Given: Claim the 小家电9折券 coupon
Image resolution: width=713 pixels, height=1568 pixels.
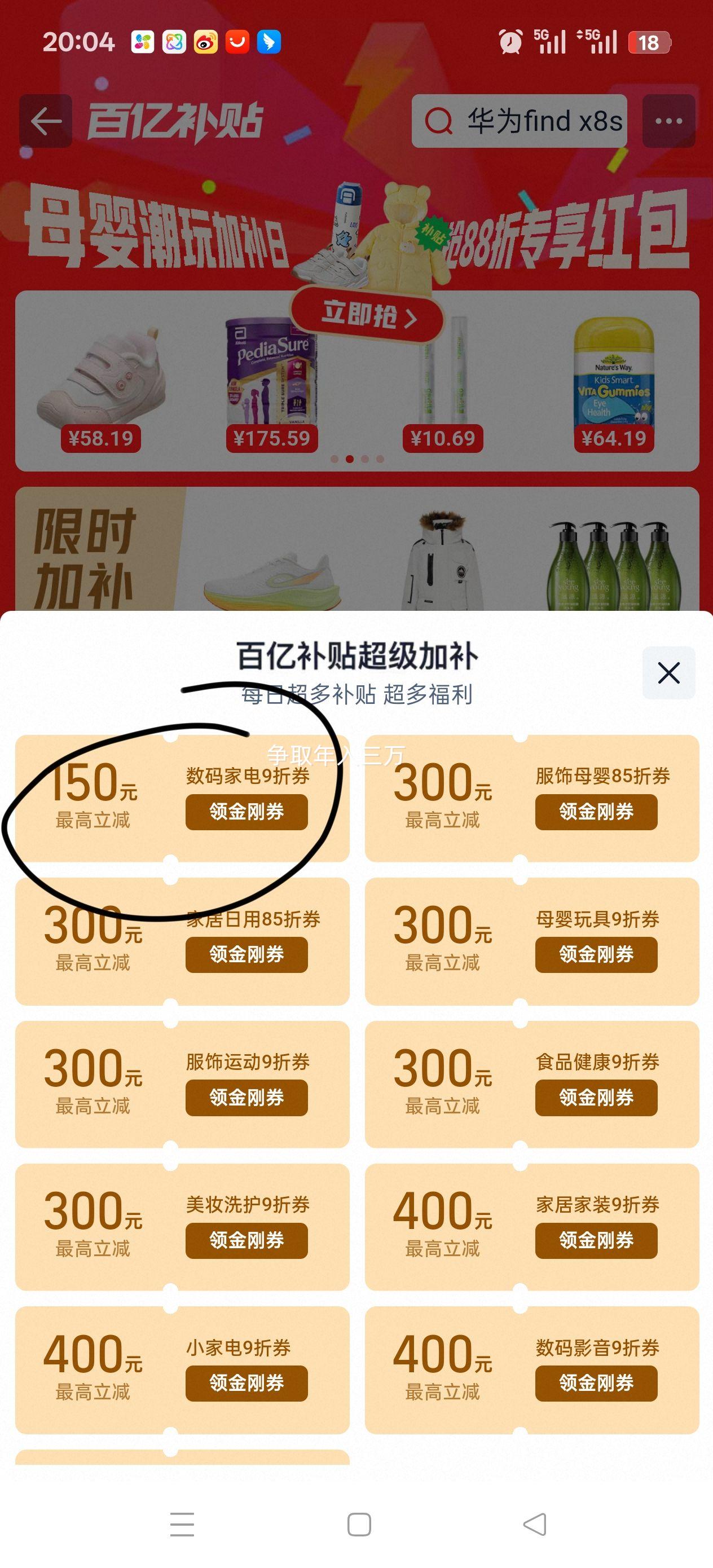Looking at the screenshot, I should [x=248, y=1383].
